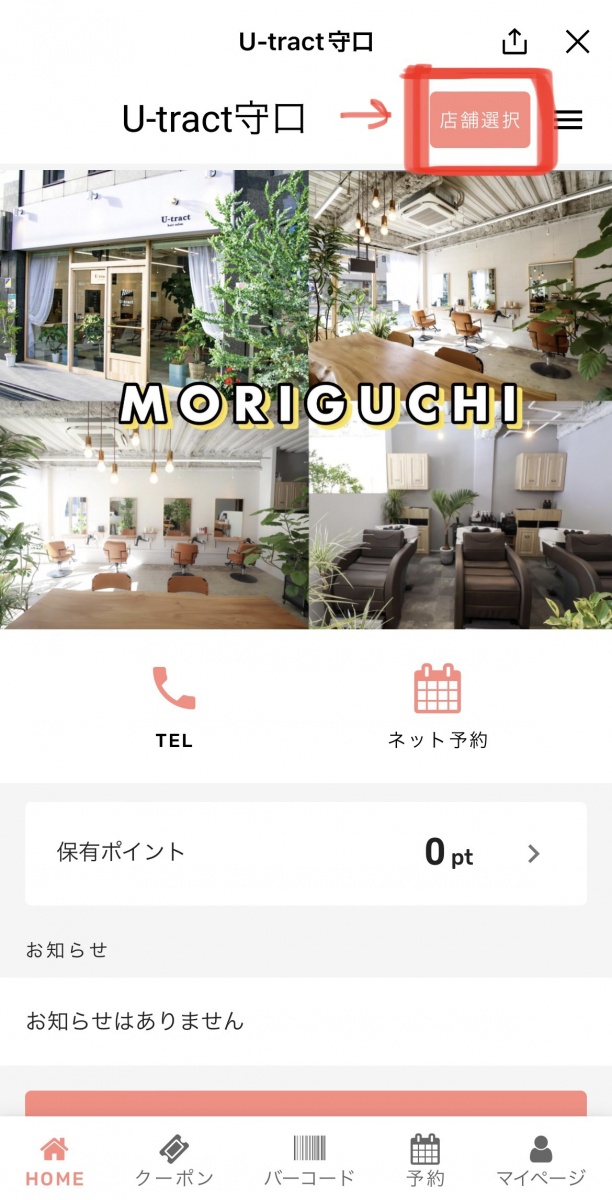Call the salon via TEL
612x1200 pixels.
[x=174, y=707]
